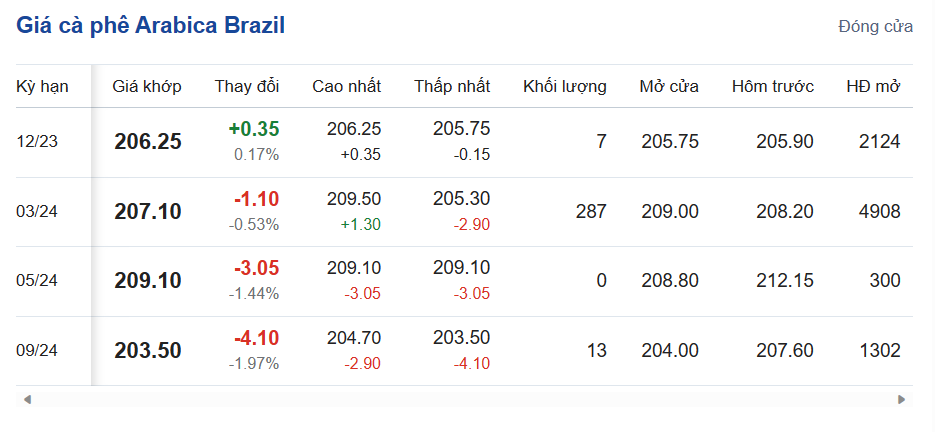Image resolution: width=935 pixels, height=432 pixels.
Task: Tap the left arrow of the horizontal scrollbar
Action: pyautogui.click(x=27, y=399)
